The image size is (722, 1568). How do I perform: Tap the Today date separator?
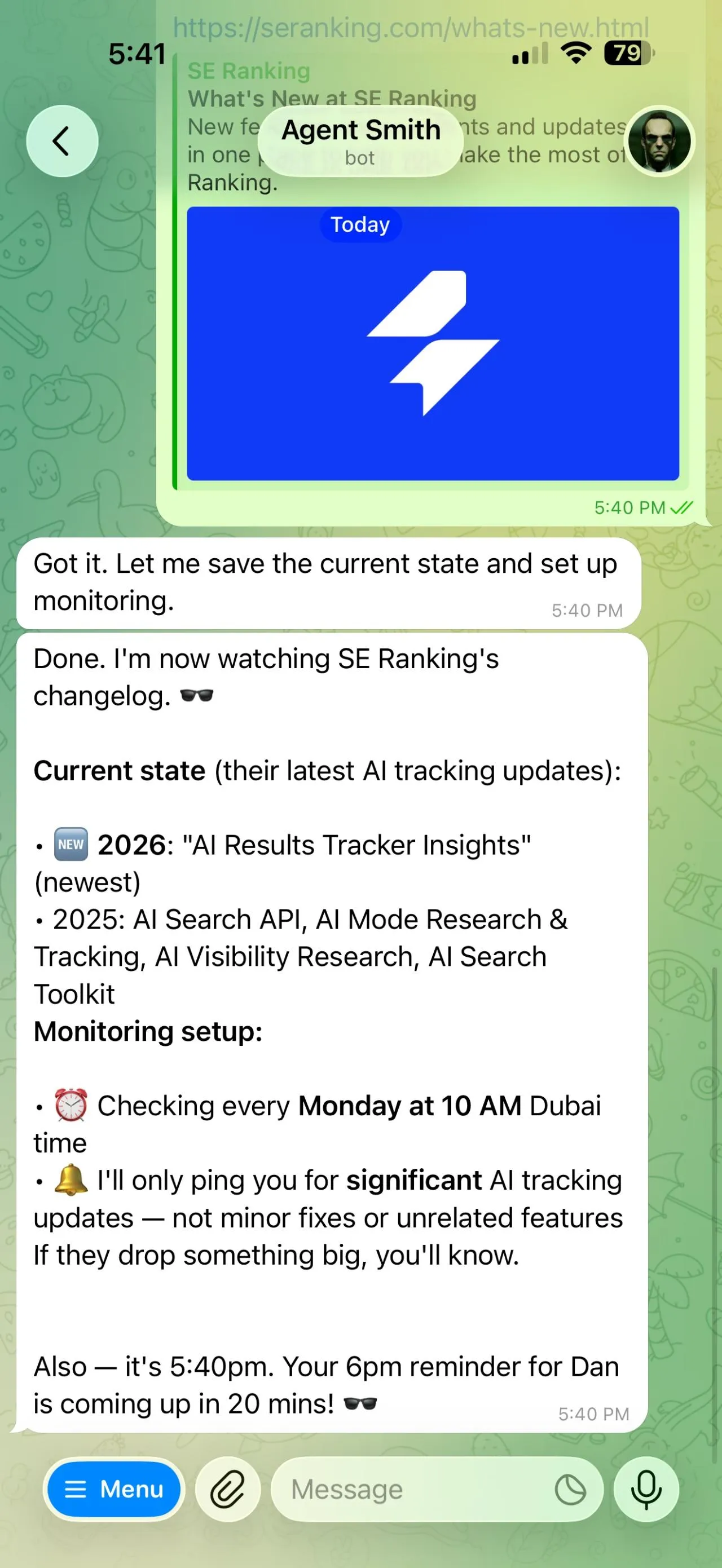pos(360,224)
